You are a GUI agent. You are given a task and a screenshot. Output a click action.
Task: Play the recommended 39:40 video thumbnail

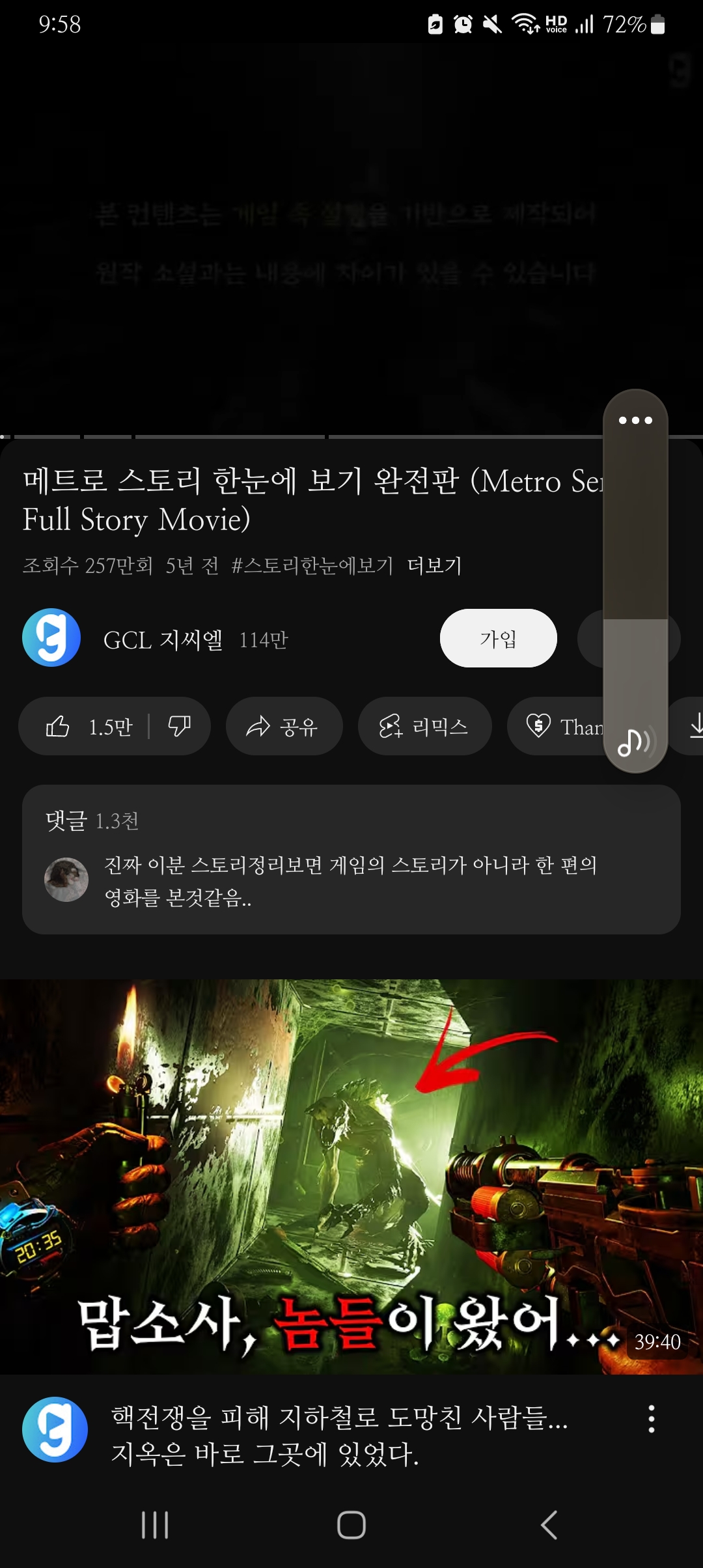tap(351, 1175)
